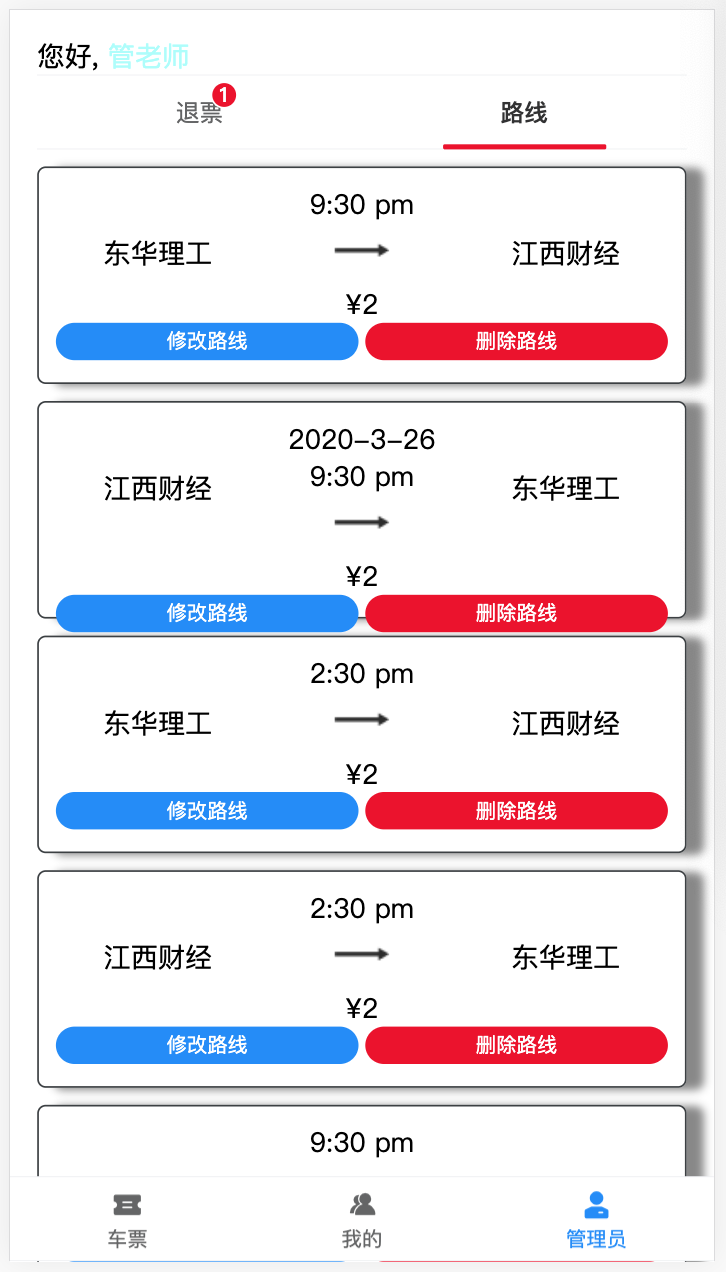Screen dimensions: 726x1272
Task: Tap 删除路线 for 9:30 pm 东华理工 to 江西财经
Action: [x=516, y=341]
